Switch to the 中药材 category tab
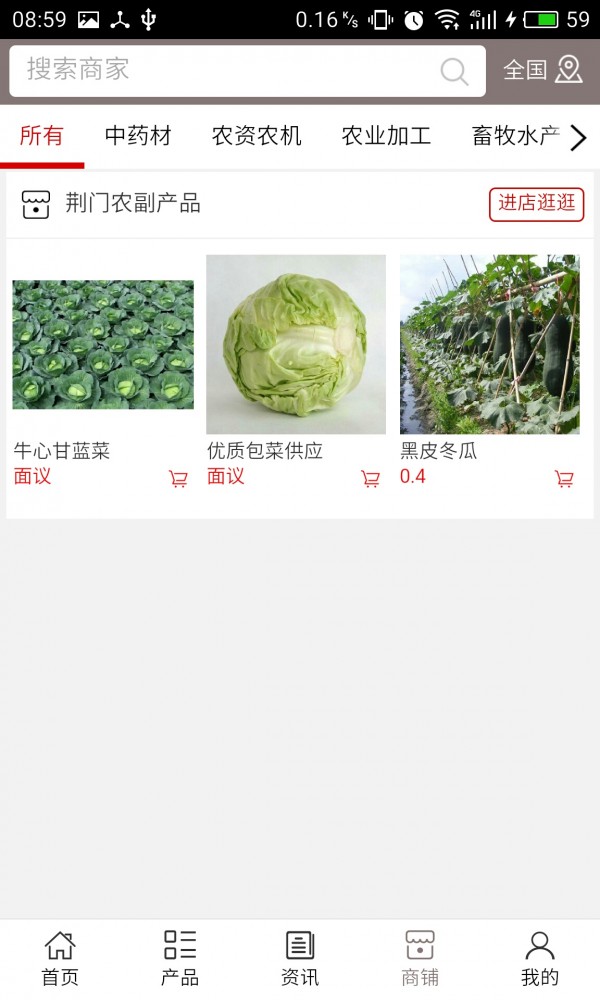 138,136
